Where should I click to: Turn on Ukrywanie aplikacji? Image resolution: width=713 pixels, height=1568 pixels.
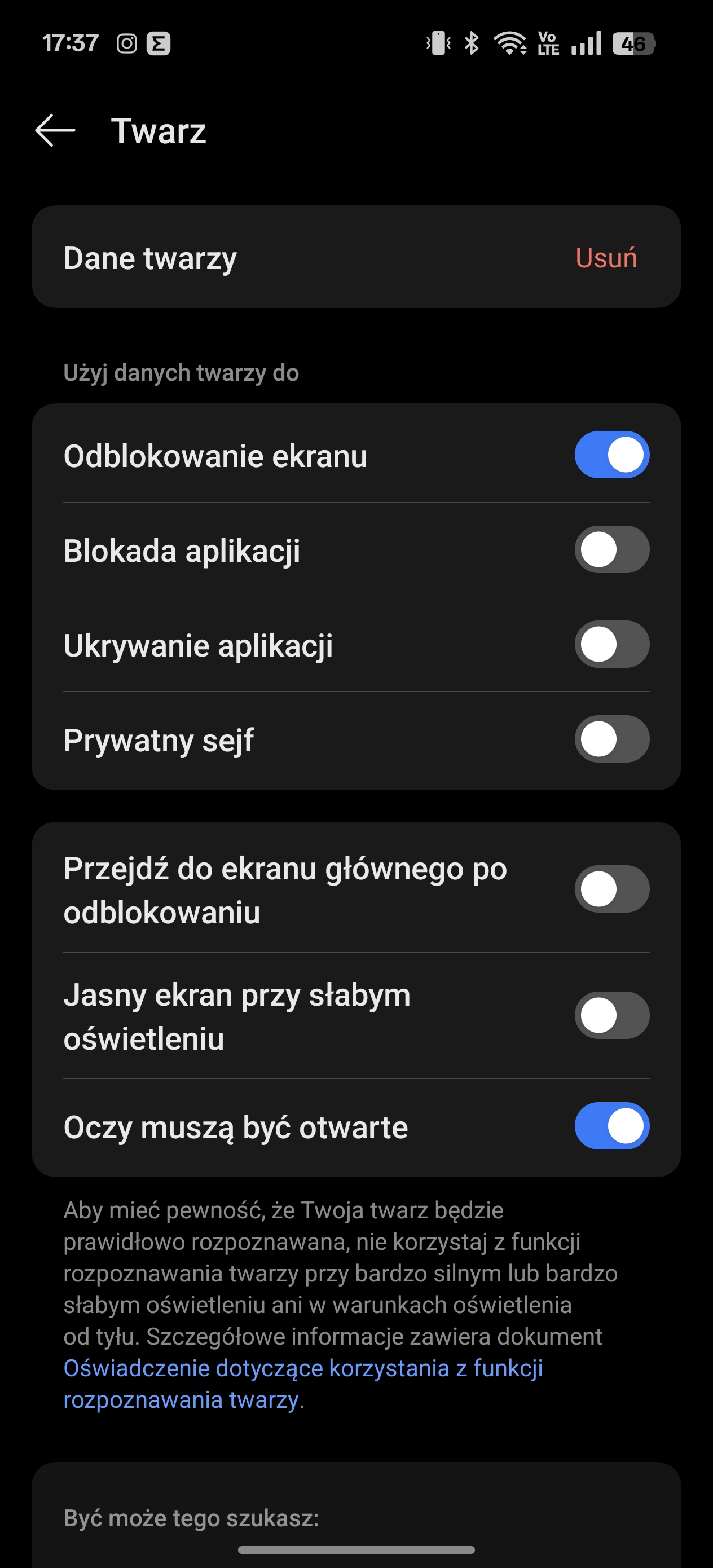click(x=611, y=644)
